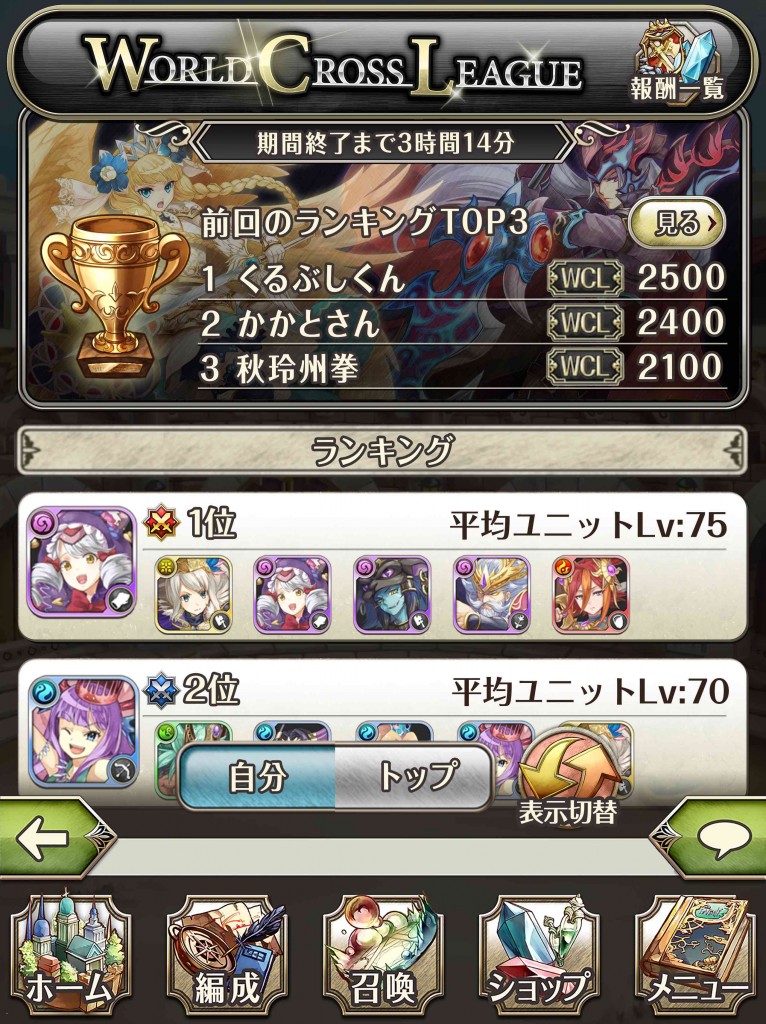The image size is (766, 1024).
Task: Switch to the 自分 ranking view
Action: (257, 775)
